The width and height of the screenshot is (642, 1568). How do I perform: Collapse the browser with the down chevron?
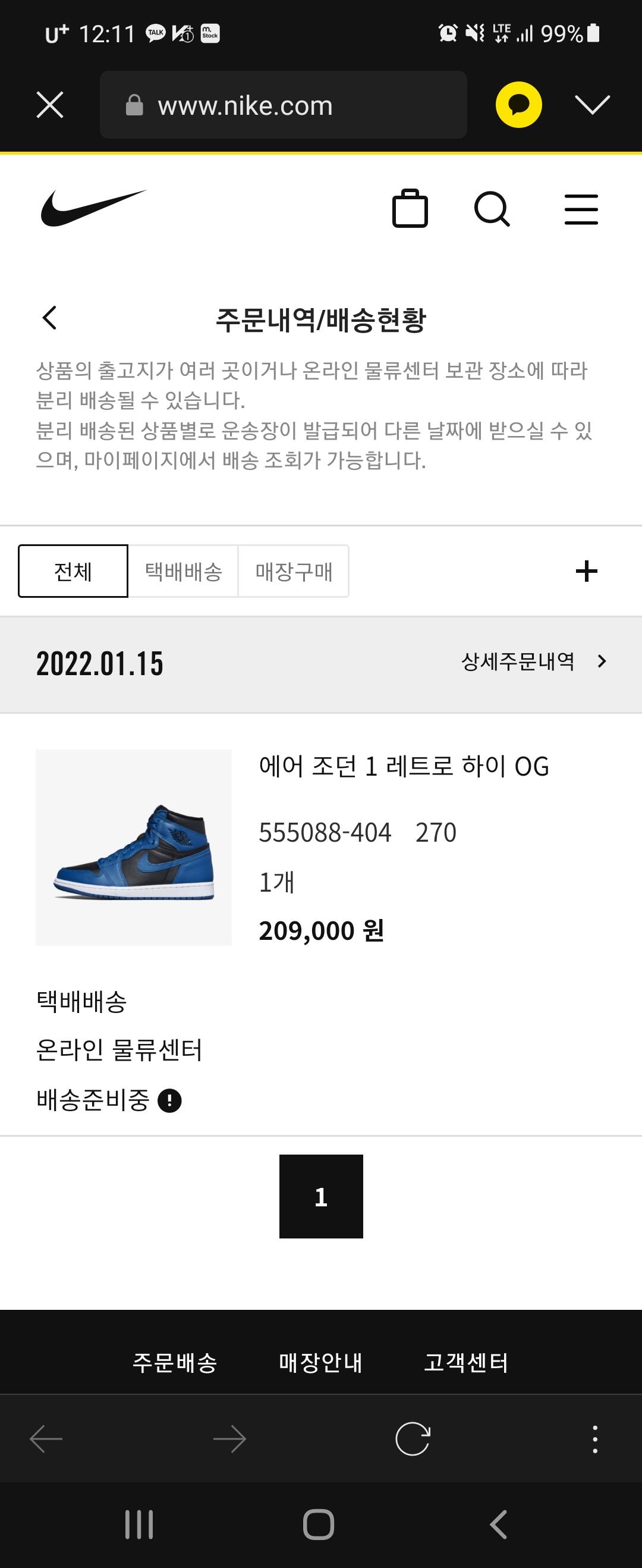point(592,105)
